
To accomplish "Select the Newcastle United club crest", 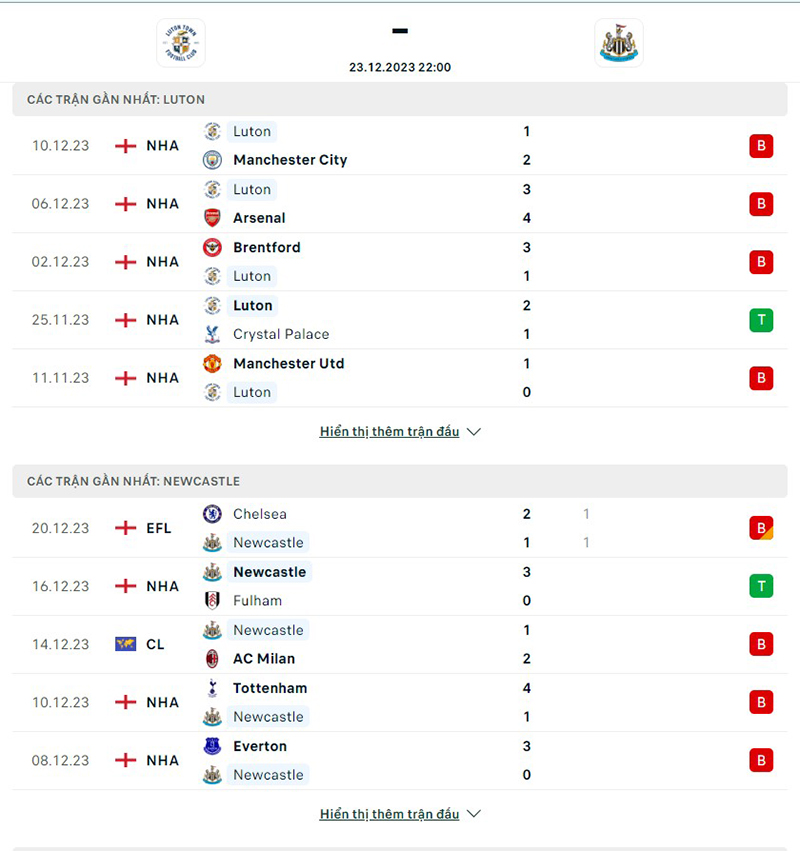I will [619, 43].
